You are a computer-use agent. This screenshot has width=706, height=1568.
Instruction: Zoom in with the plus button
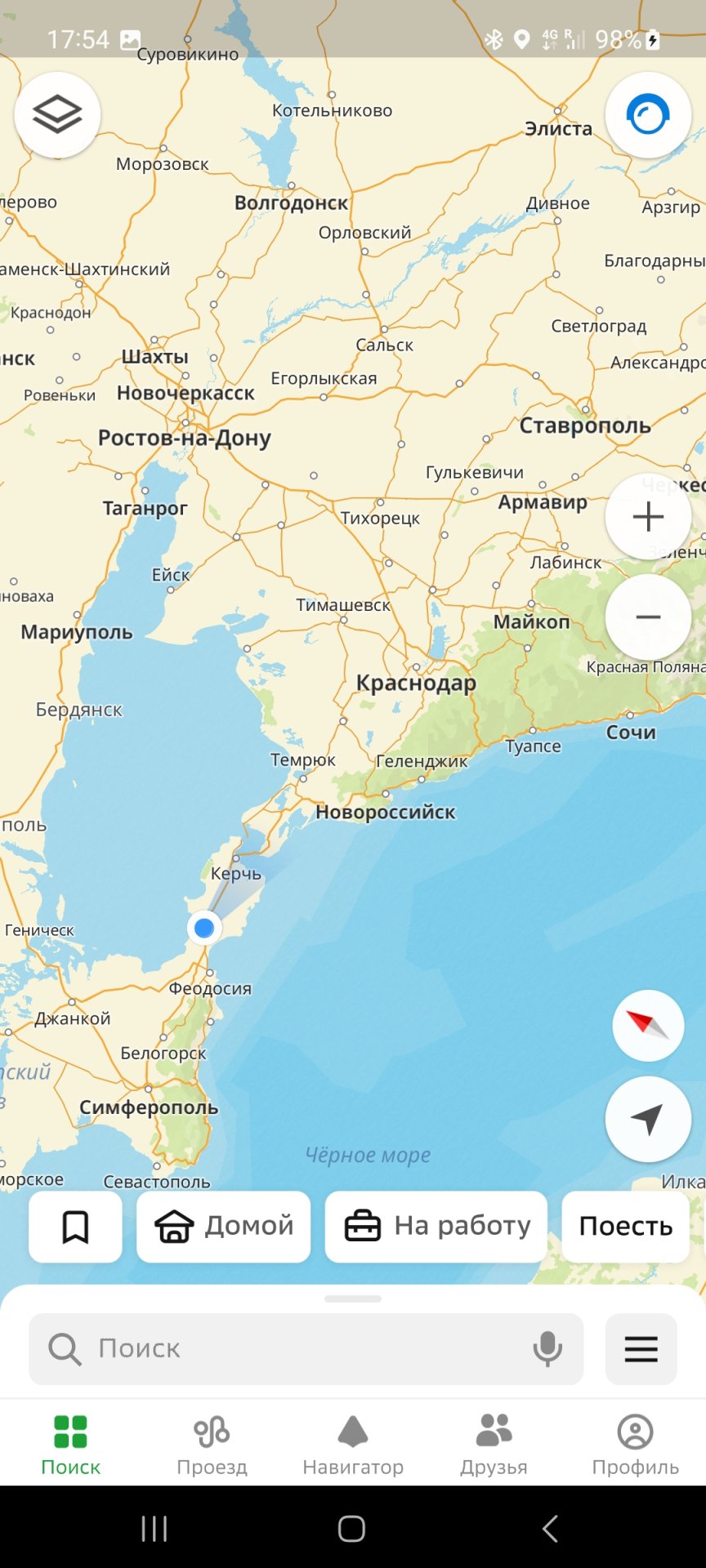click(648, 517)
